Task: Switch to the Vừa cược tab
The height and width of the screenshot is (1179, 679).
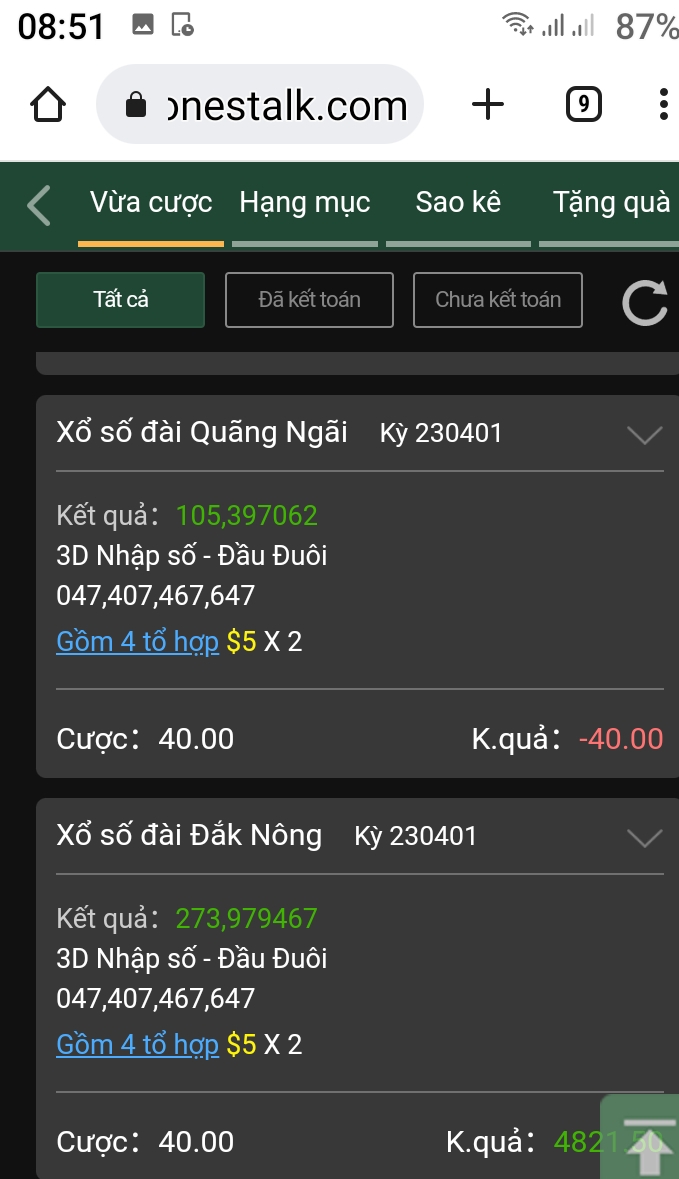Action: 151,203
